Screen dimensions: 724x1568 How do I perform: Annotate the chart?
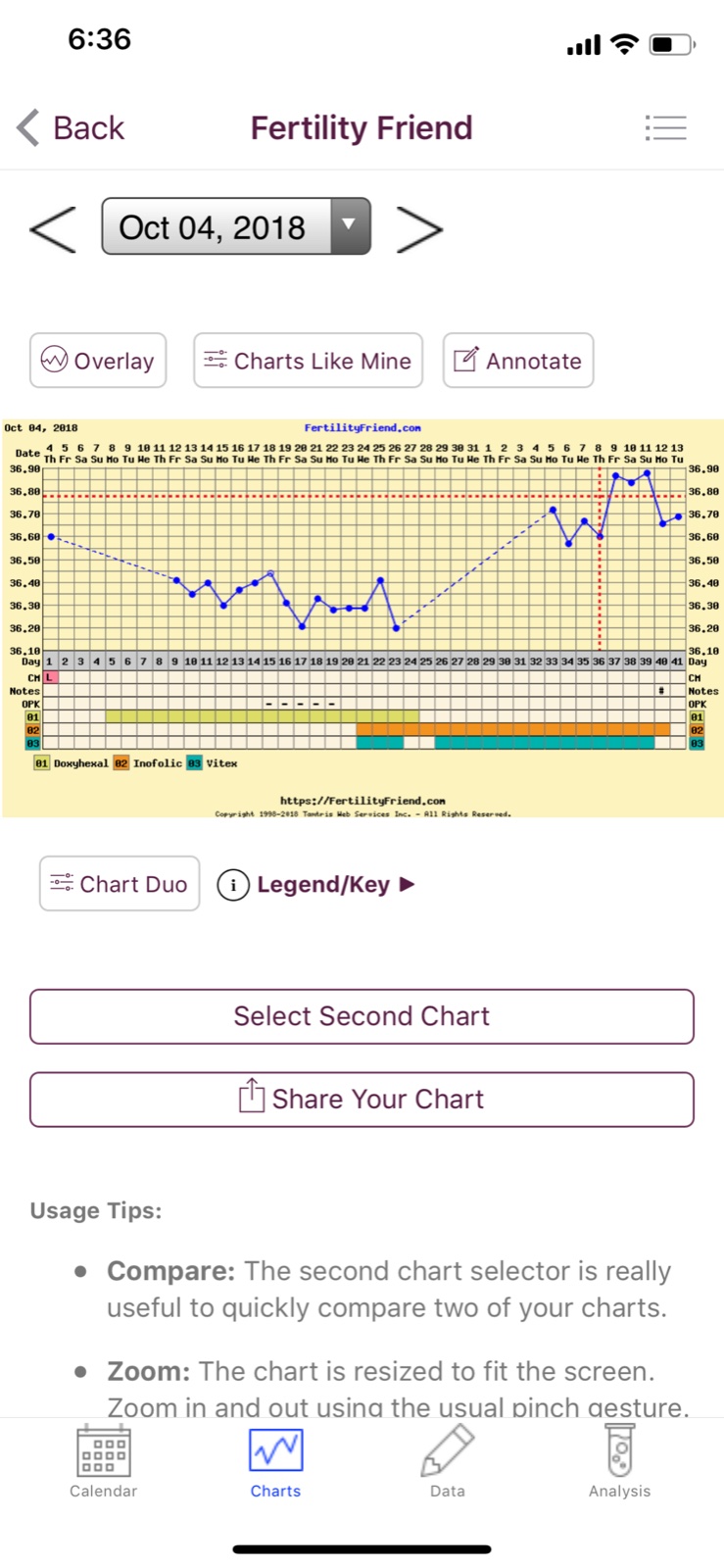coord(518,361)
